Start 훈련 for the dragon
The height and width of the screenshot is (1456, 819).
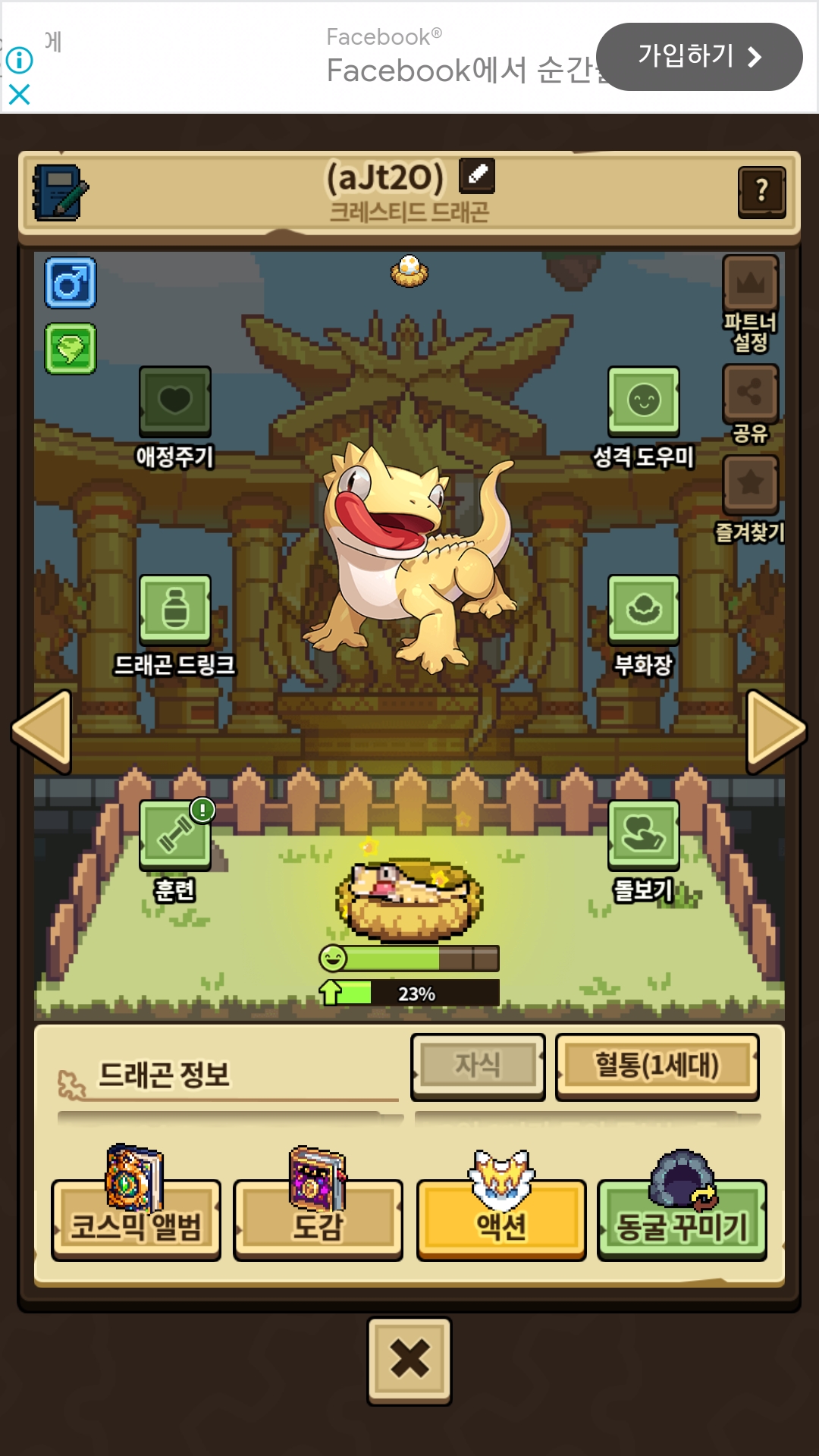point(175,835)
